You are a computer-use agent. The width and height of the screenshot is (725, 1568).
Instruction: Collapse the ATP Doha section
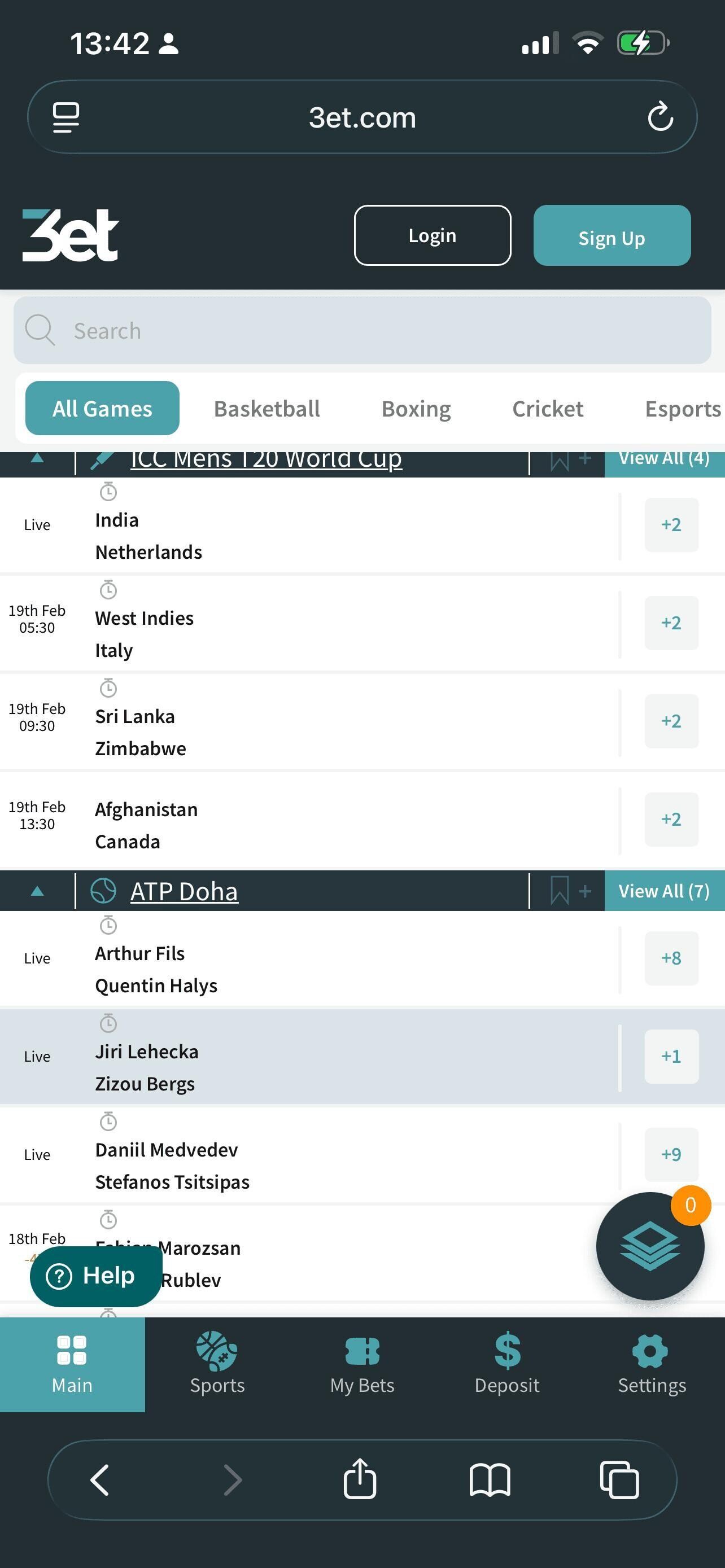37,891
